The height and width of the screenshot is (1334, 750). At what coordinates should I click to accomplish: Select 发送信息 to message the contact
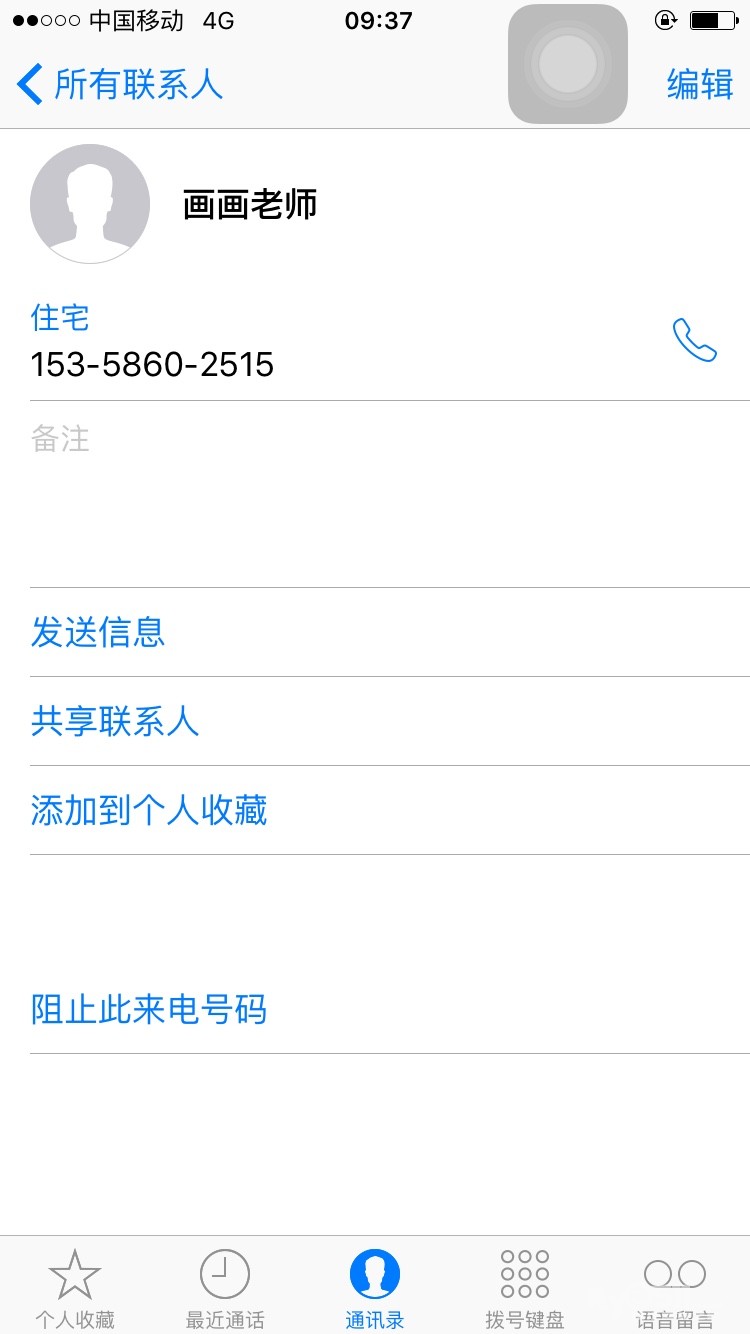pyautogui.click(x=98, y=632)
